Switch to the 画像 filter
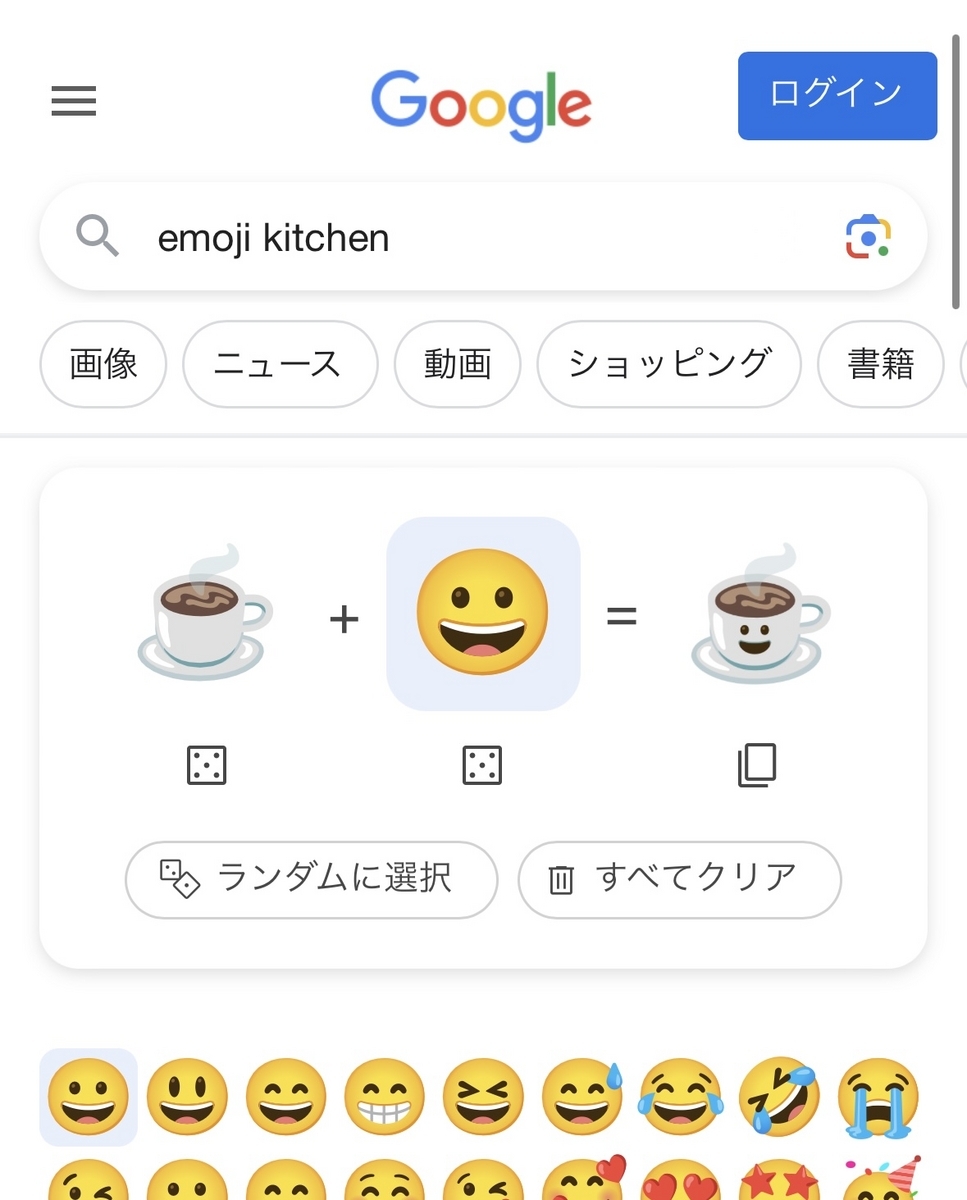The height and width of the screenshot is (1200, 967). (103, 364)
